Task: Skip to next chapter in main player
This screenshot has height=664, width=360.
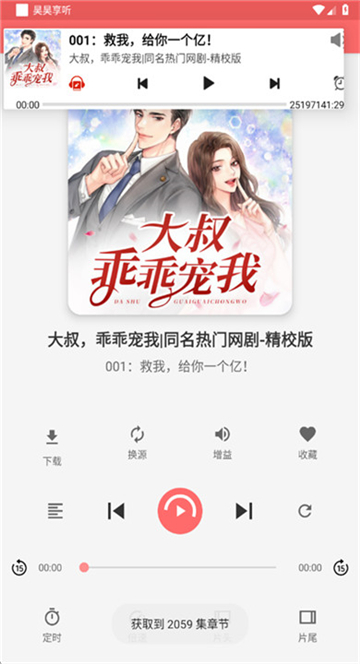Action: click(244, 511)
